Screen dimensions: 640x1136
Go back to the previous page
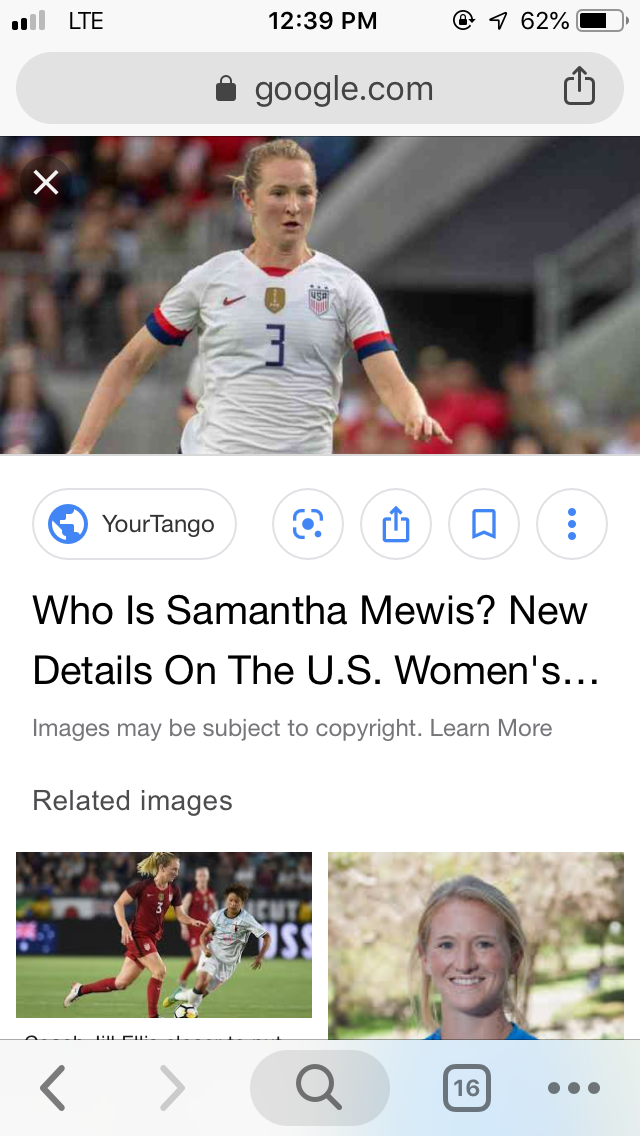click(52, 1087)
